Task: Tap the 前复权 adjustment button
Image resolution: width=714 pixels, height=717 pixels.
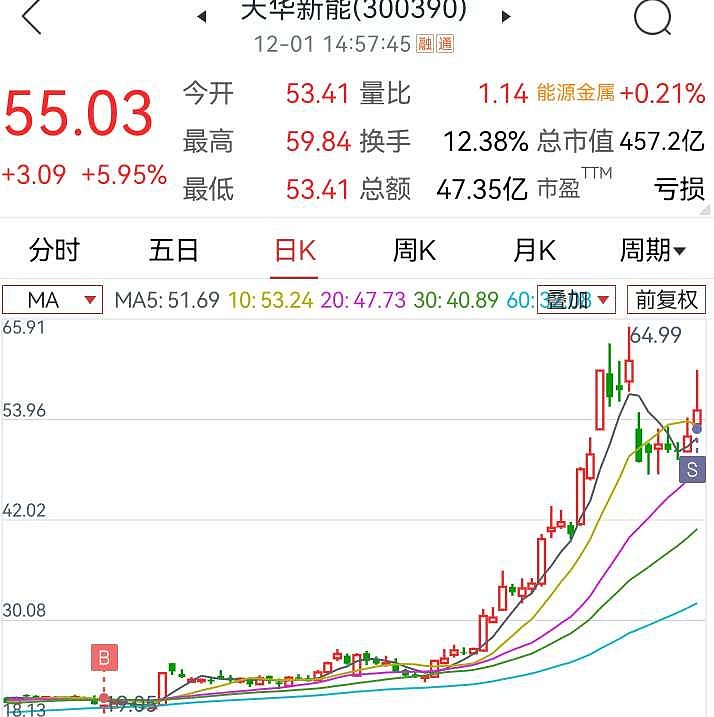Action: pyautogui.click(x=666, y=300)
